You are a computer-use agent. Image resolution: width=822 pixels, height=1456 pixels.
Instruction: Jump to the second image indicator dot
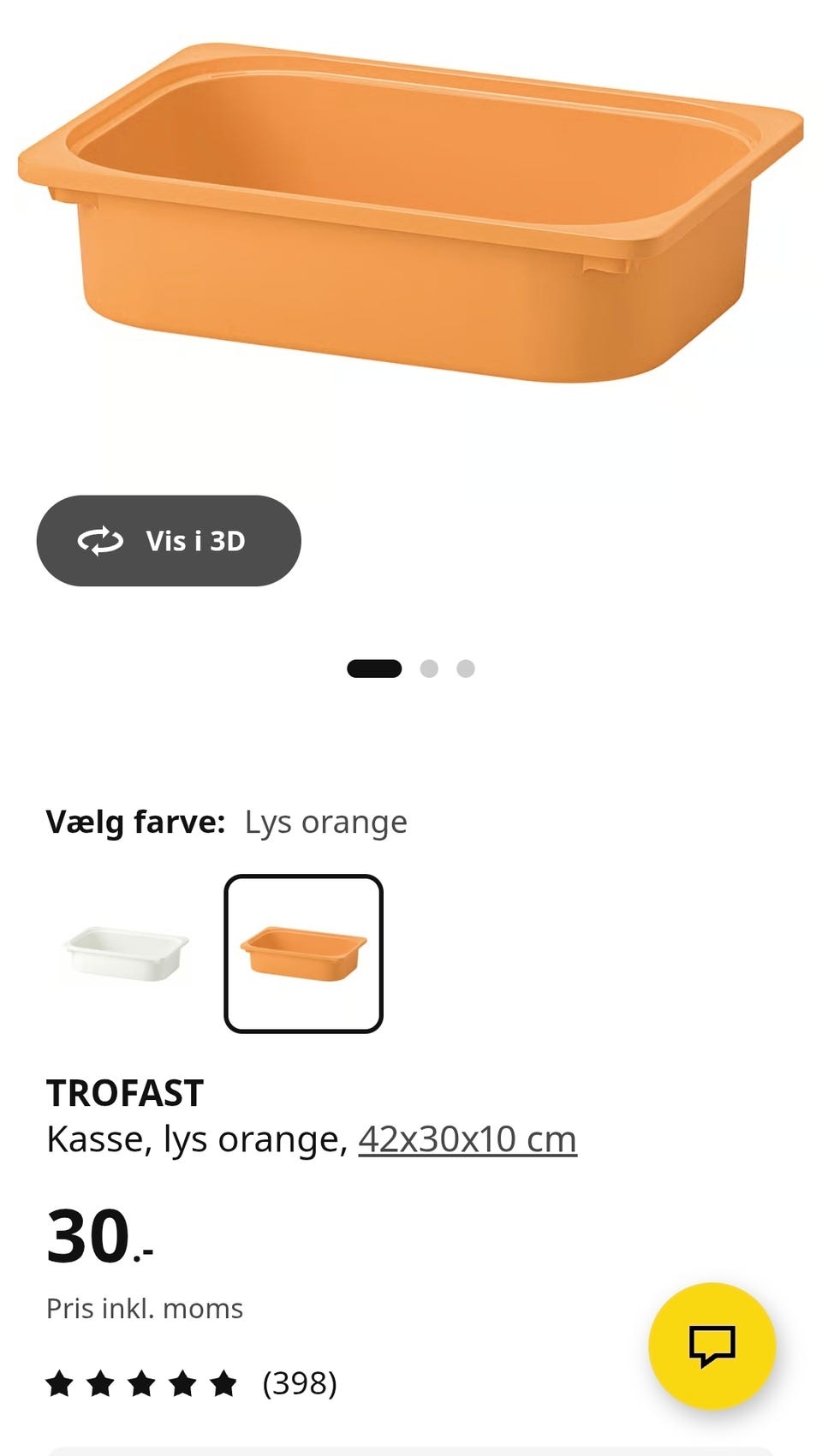point(429,669)
